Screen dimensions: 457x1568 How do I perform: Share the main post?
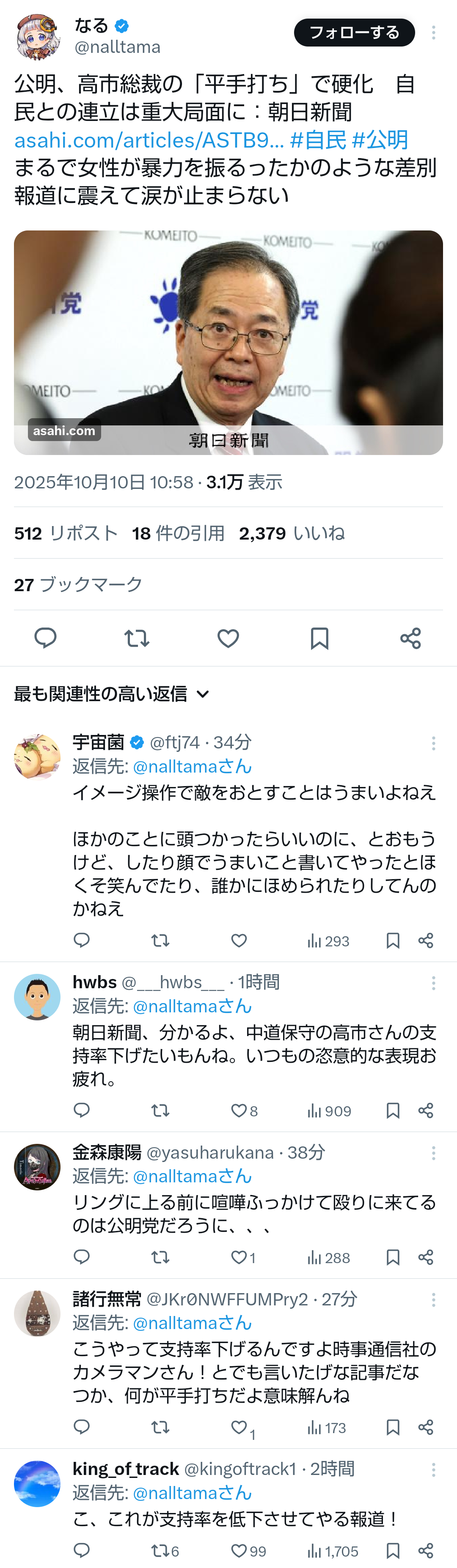point(411,638)
